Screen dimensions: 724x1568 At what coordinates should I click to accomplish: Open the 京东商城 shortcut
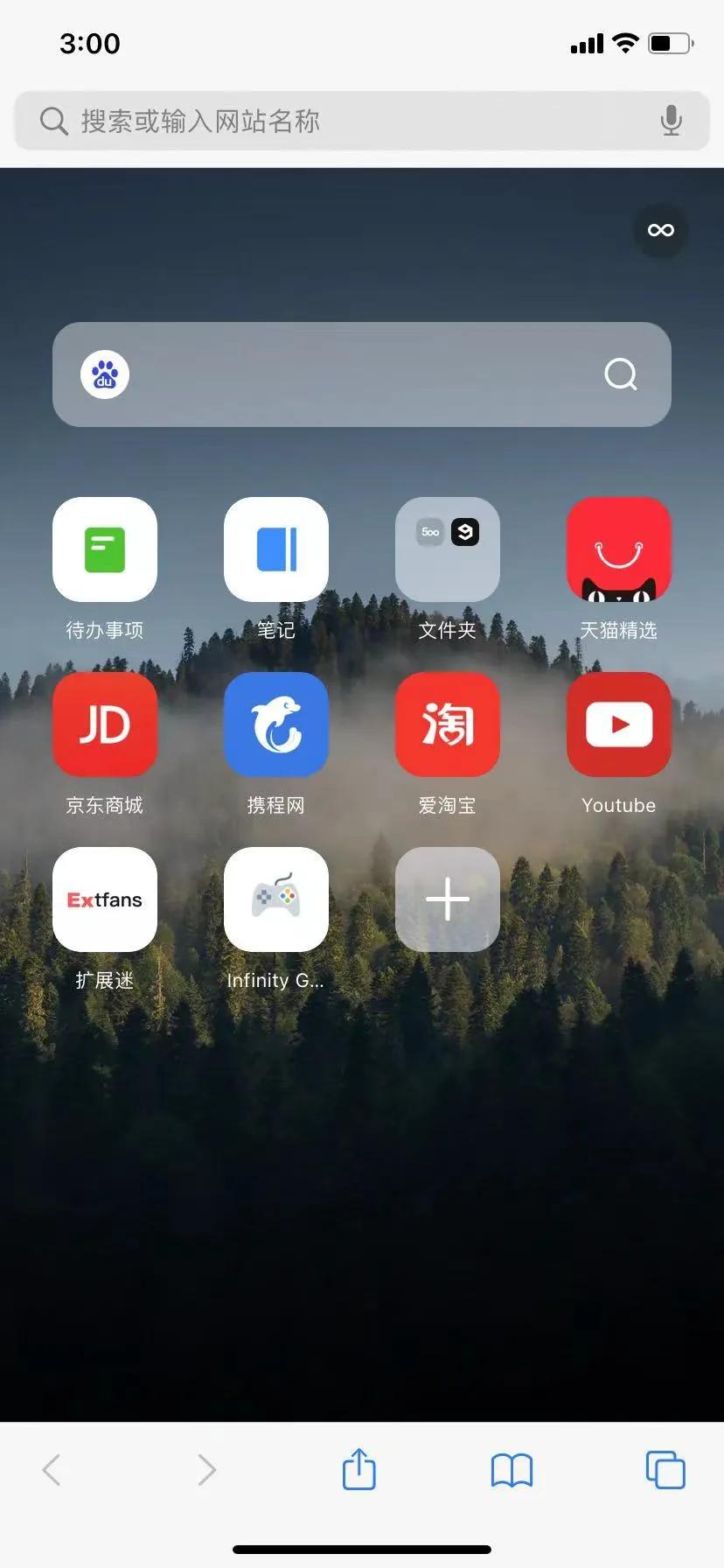(x=105, y=724)
